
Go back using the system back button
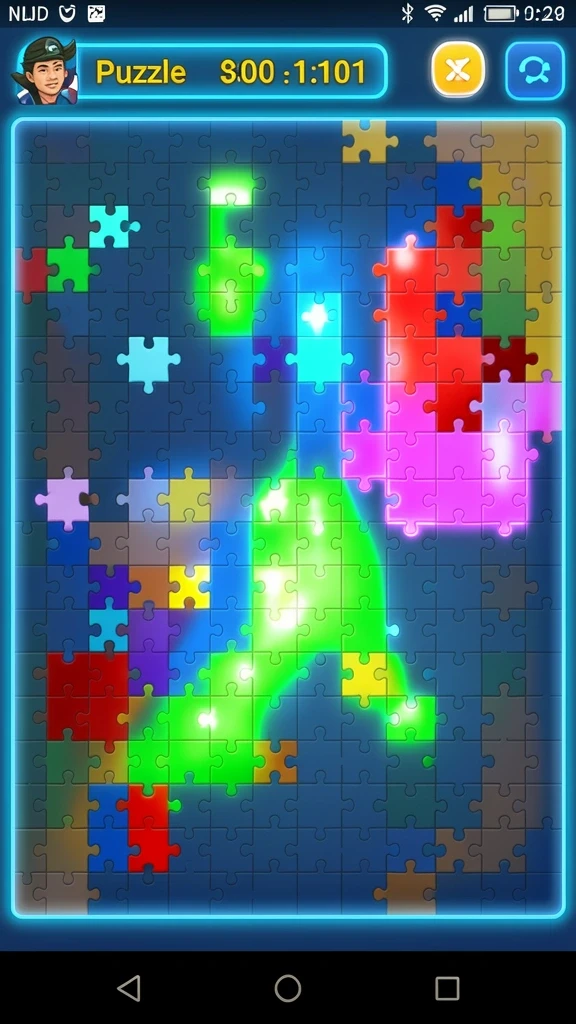click(x=129, y=988)
